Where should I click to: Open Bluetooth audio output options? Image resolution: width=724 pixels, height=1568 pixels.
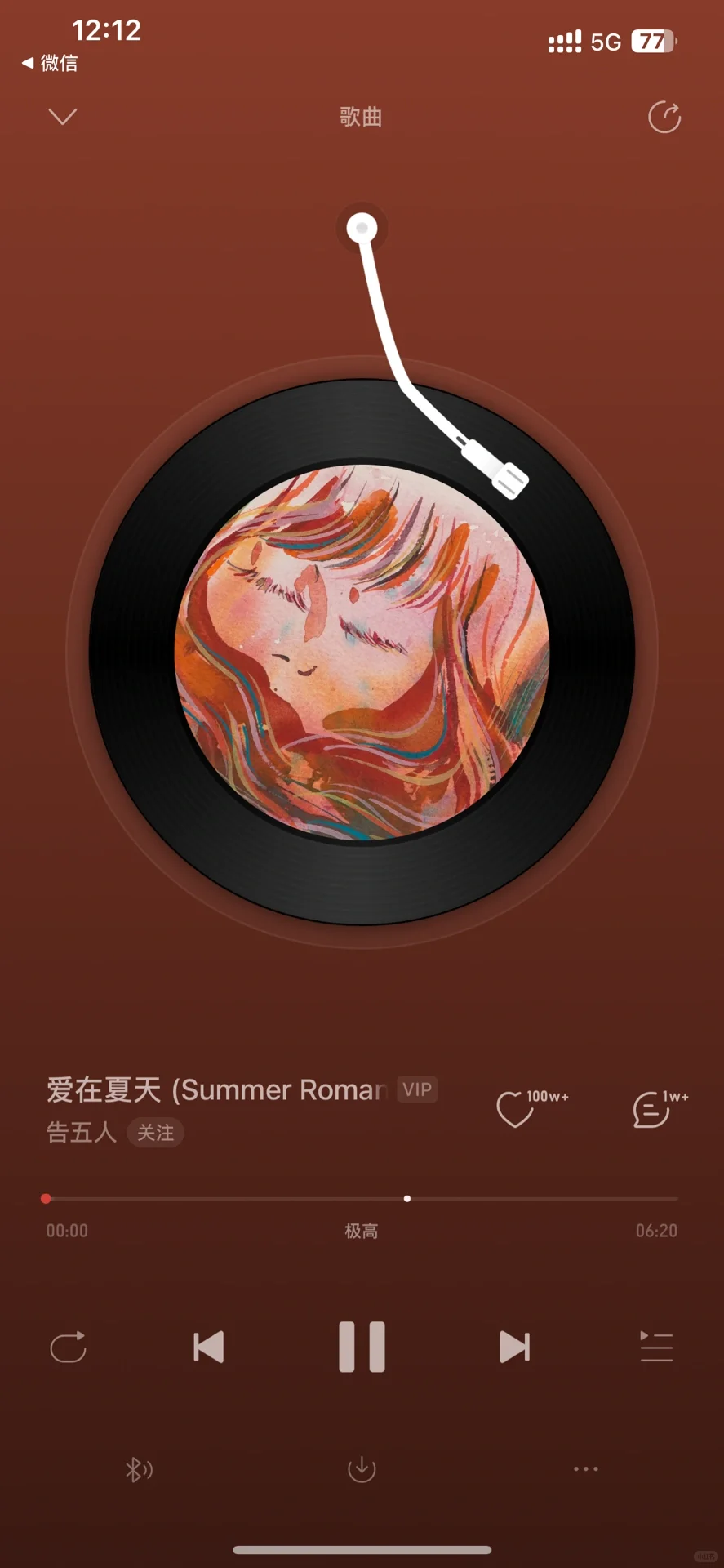click(x=139, y=1469)
